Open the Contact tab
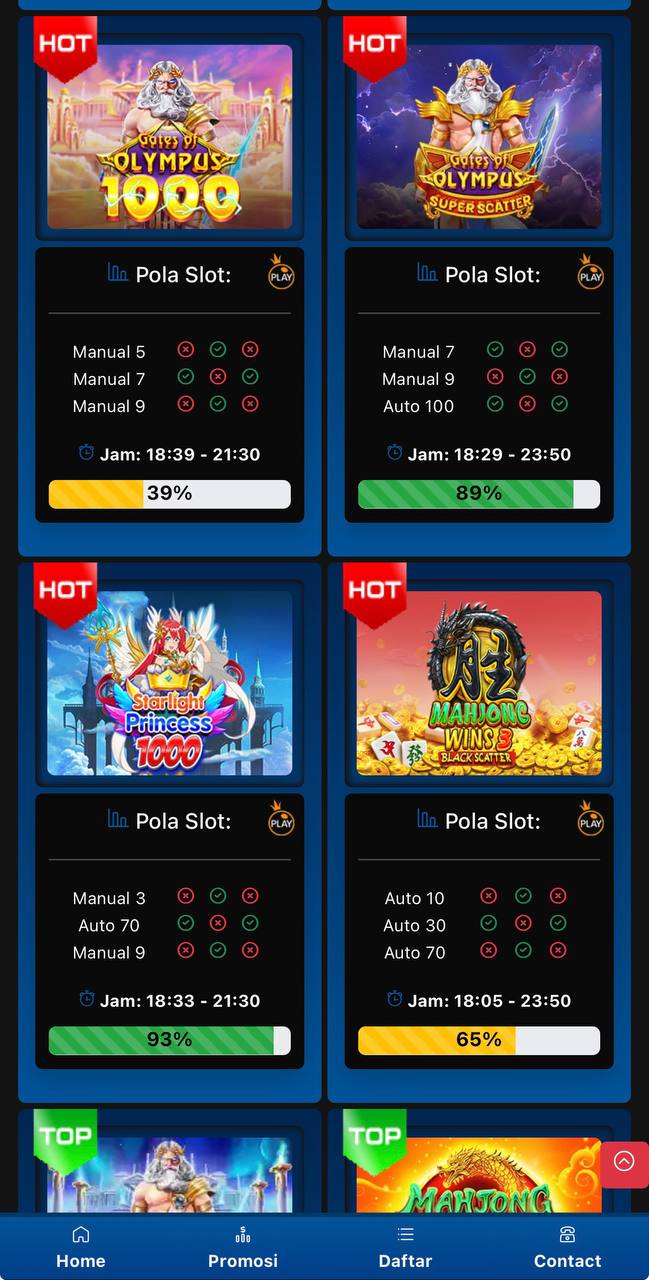The height and width of the screenshot is (1280, 649). [567, 1247]
